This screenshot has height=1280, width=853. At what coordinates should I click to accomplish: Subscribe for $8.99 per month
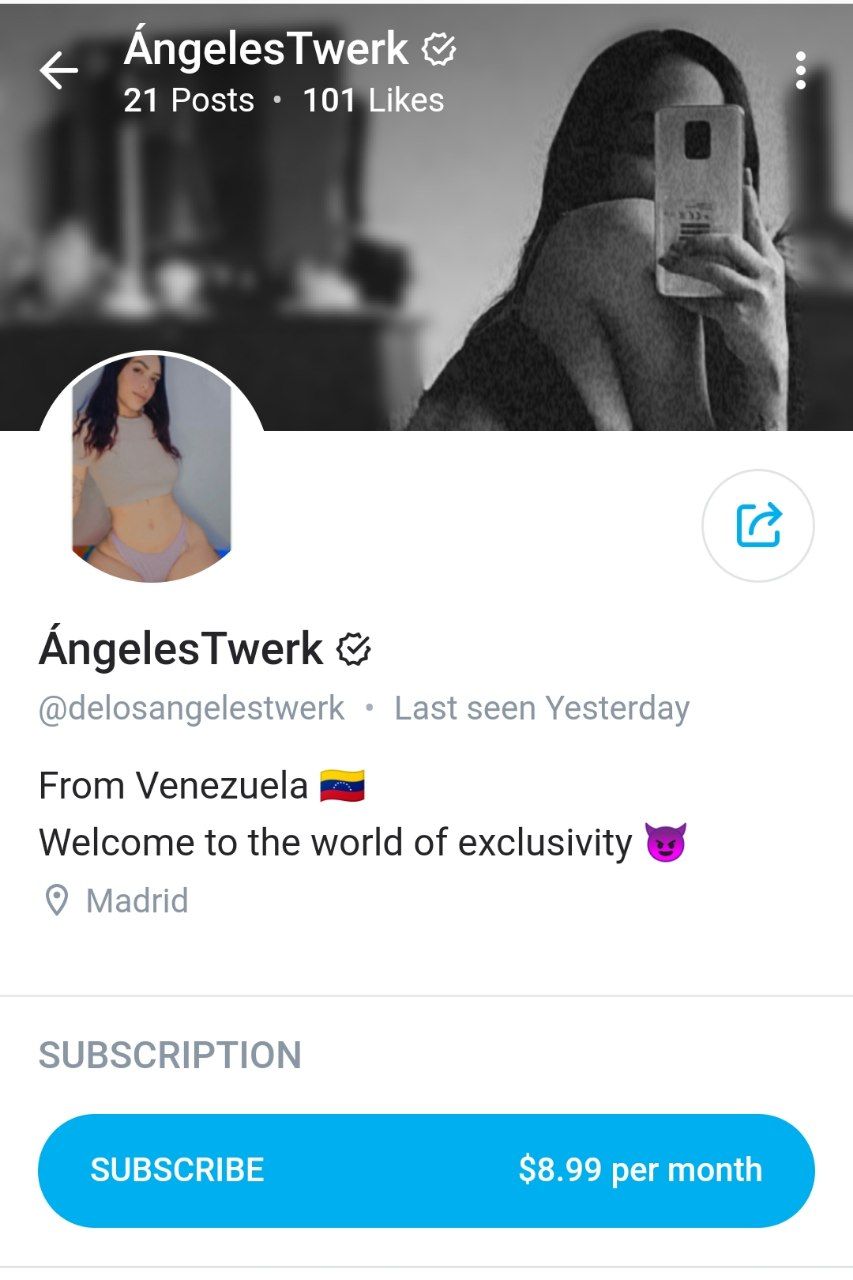tap(426, 1170)
